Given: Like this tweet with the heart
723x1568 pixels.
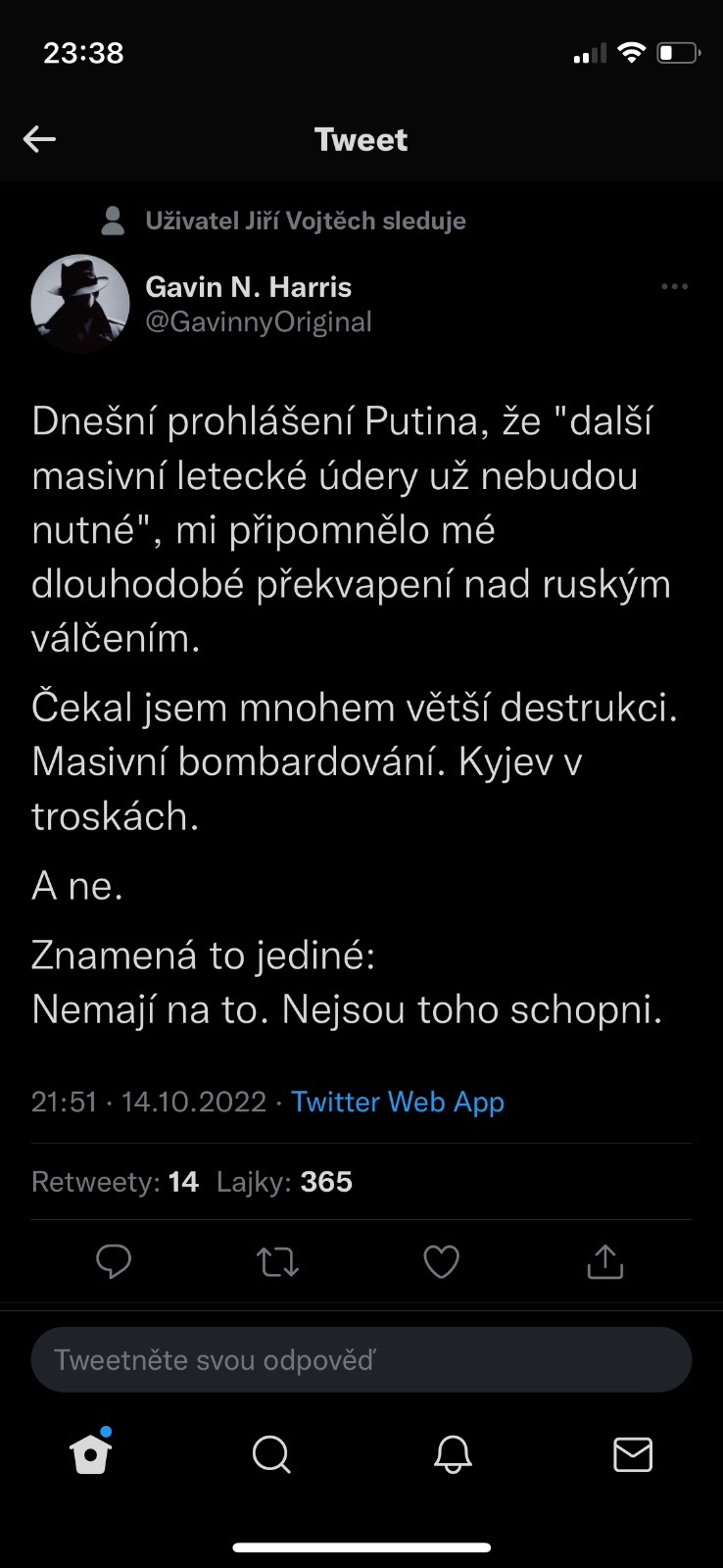Looking at the screenshot, I should (x=441, y=1262).
